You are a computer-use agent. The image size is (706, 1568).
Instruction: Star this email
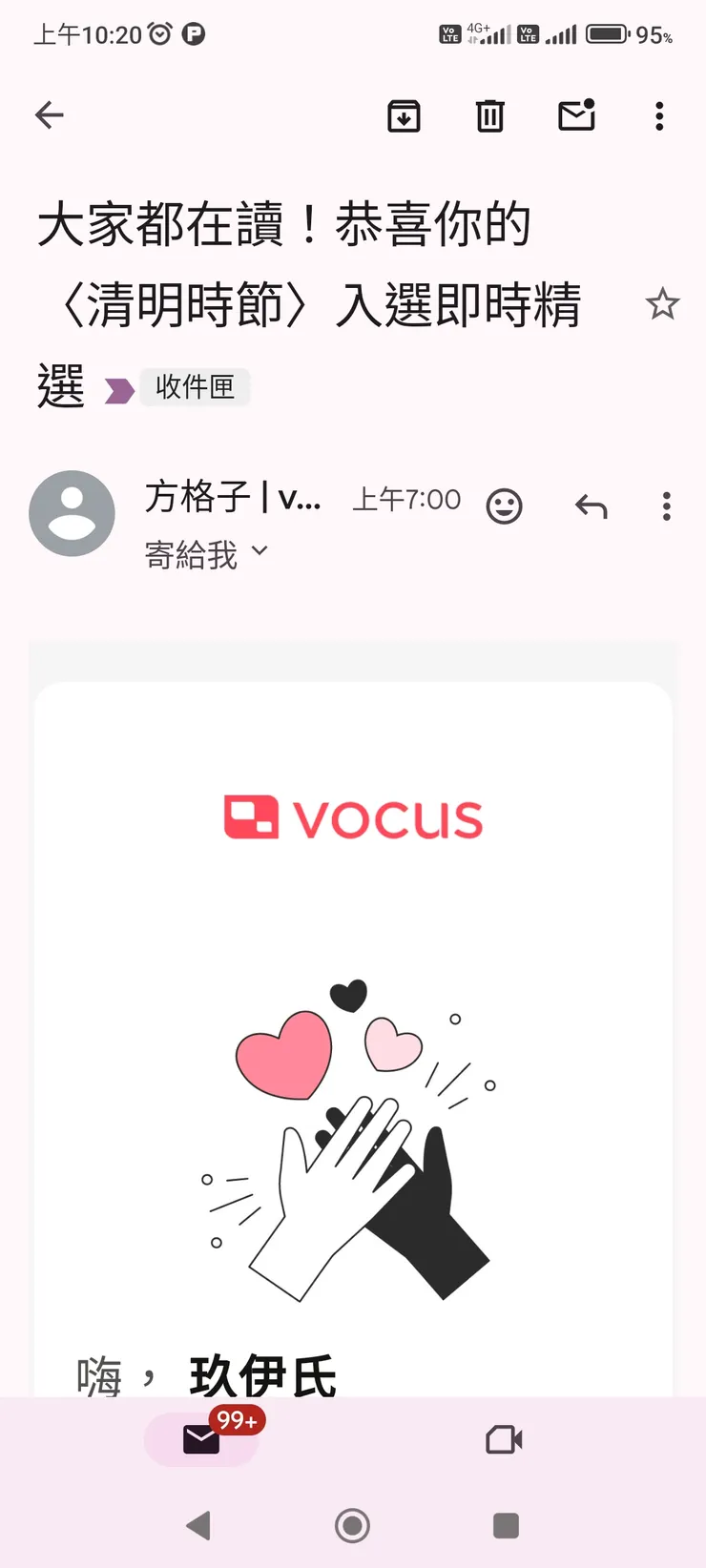[662, 303]
